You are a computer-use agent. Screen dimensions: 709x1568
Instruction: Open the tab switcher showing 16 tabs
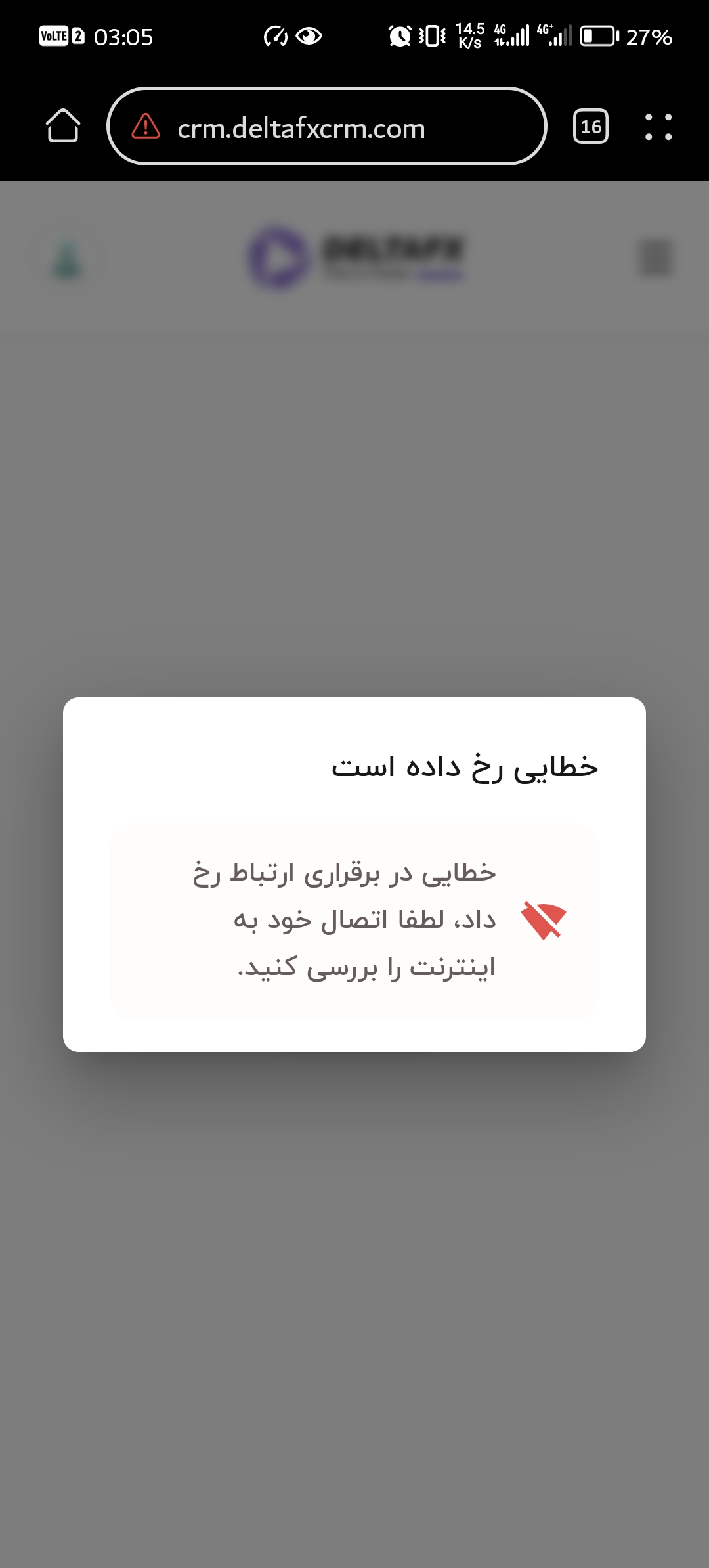pos(591,127)
